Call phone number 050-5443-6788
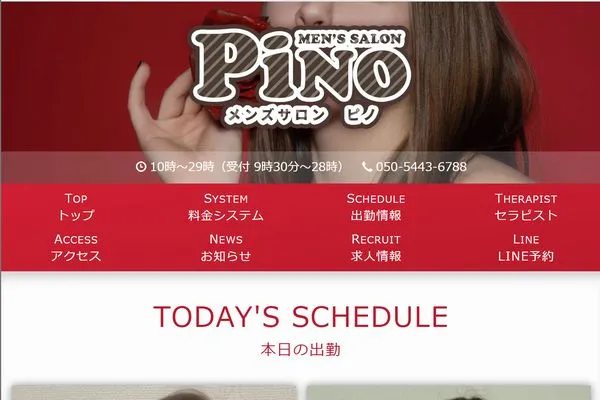 420,167
